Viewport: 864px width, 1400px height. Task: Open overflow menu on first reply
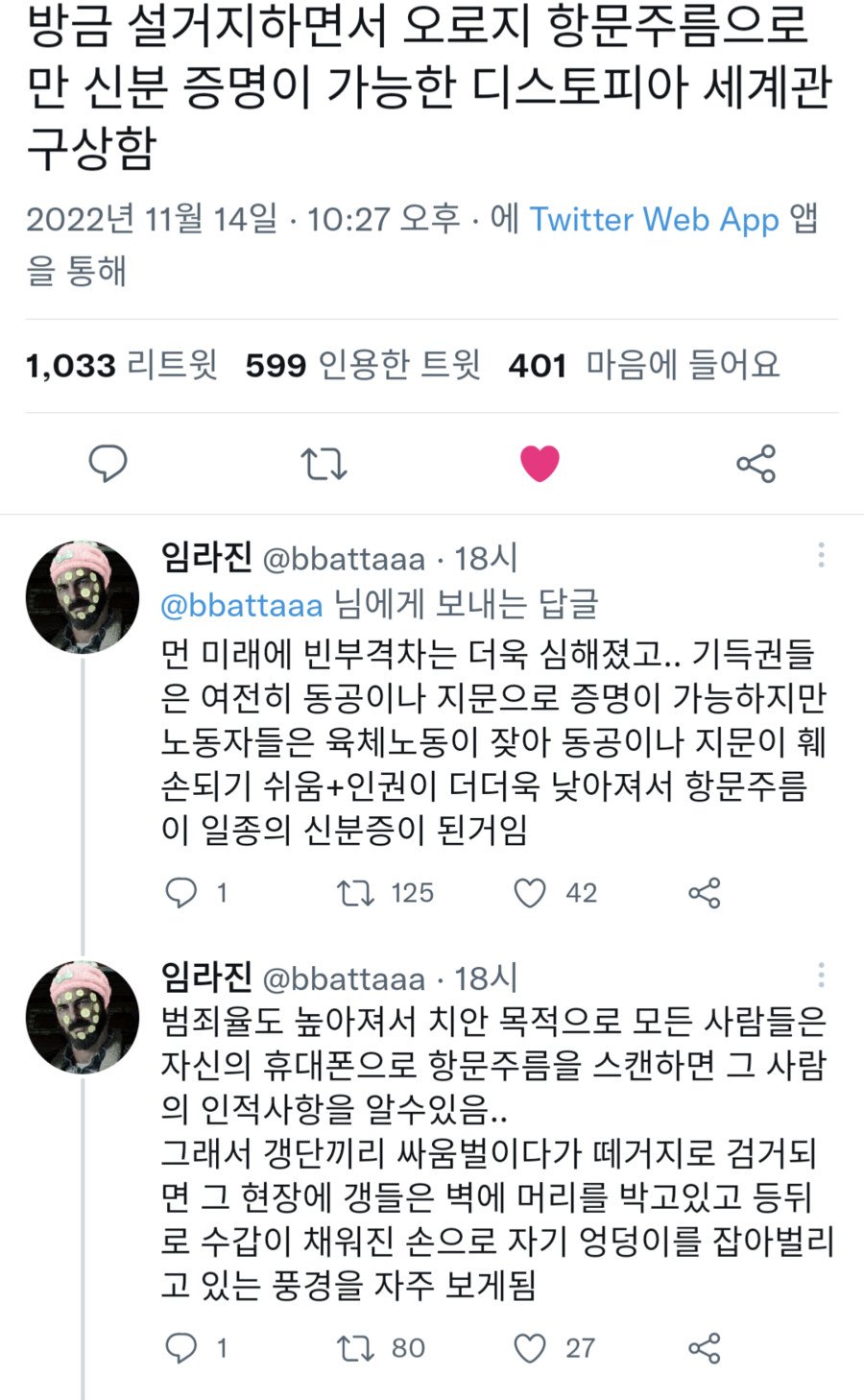click(x=821, y=555)
